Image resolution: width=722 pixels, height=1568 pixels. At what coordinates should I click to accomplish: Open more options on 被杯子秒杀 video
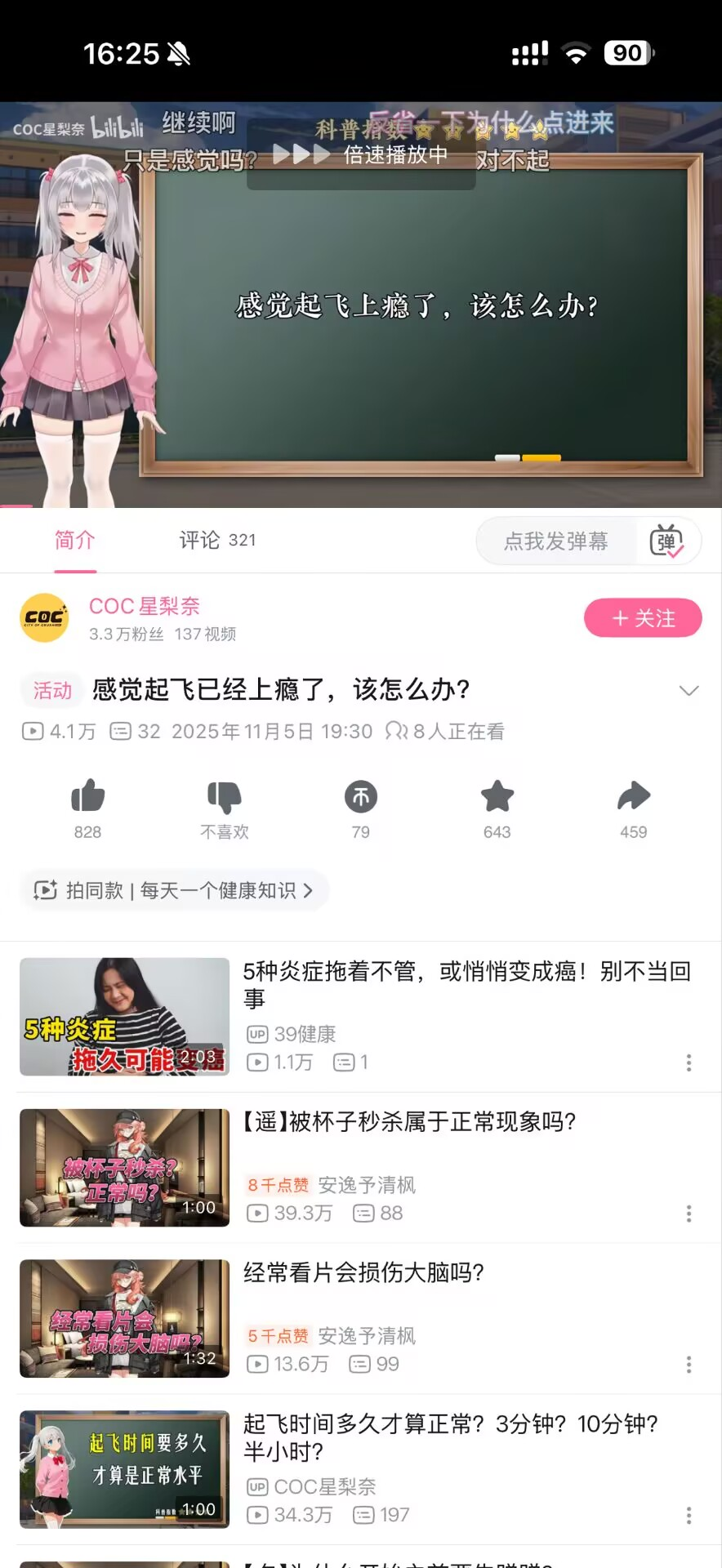click(689, 1214)
